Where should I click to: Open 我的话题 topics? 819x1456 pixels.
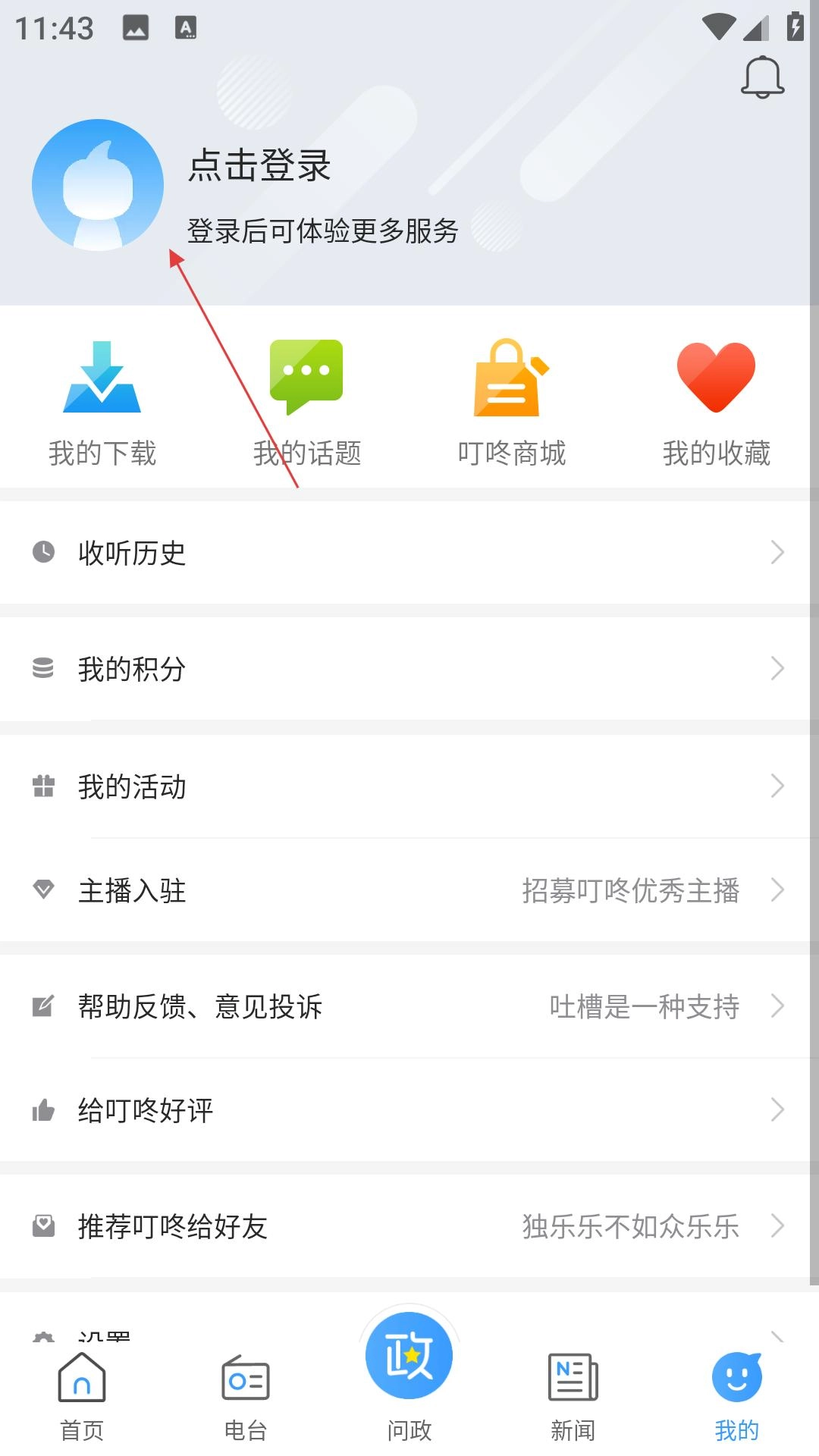point(307,403)
